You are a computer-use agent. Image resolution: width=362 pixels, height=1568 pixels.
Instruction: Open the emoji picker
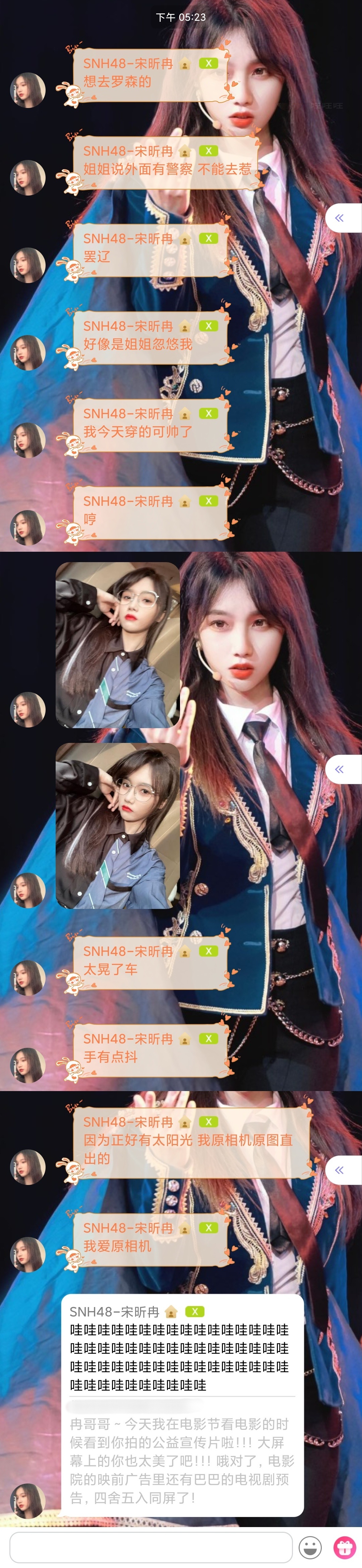click(310, 1547)
